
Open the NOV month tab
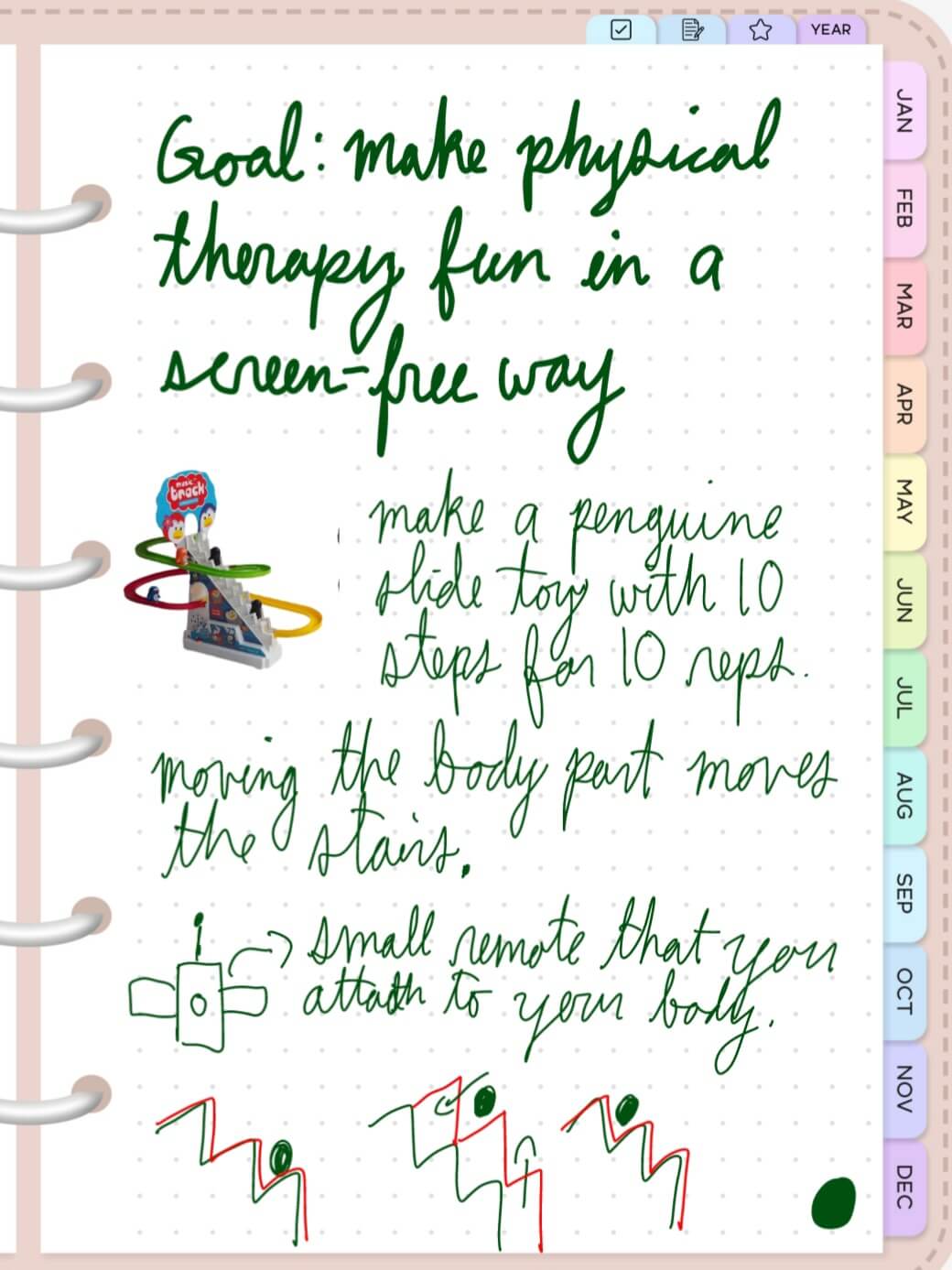coord(904,1088)
